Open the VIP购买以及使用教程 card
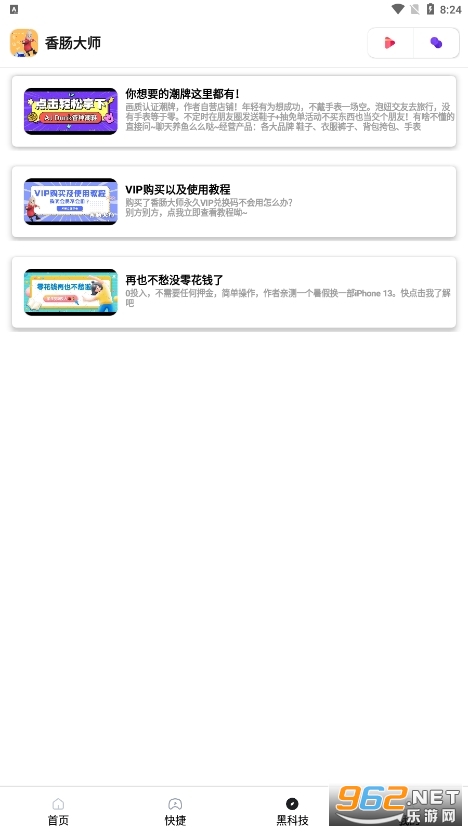Viewport: 468px width, 832px height. (234, 202)
